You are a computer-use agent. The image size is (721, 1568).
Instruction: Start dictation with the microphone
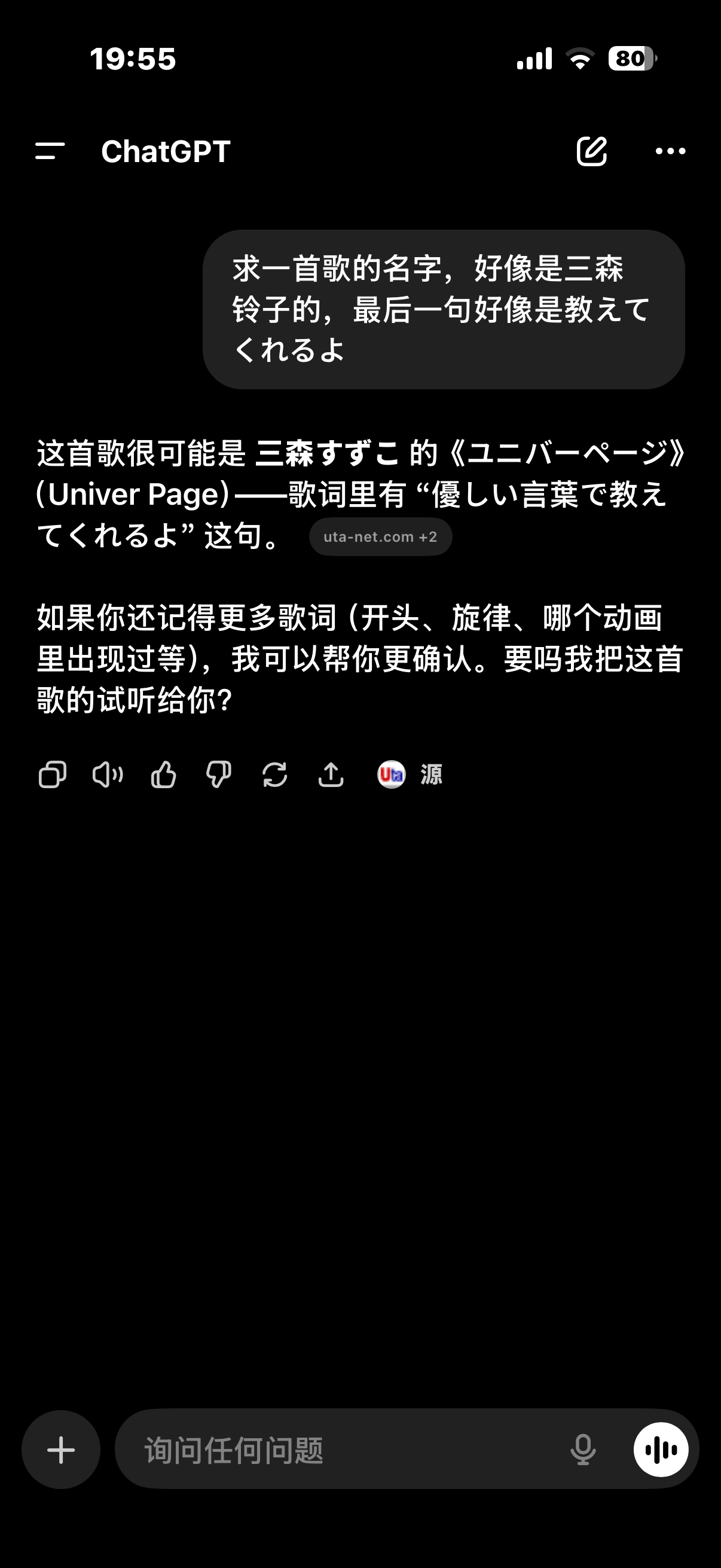(x=582, y=1450)
